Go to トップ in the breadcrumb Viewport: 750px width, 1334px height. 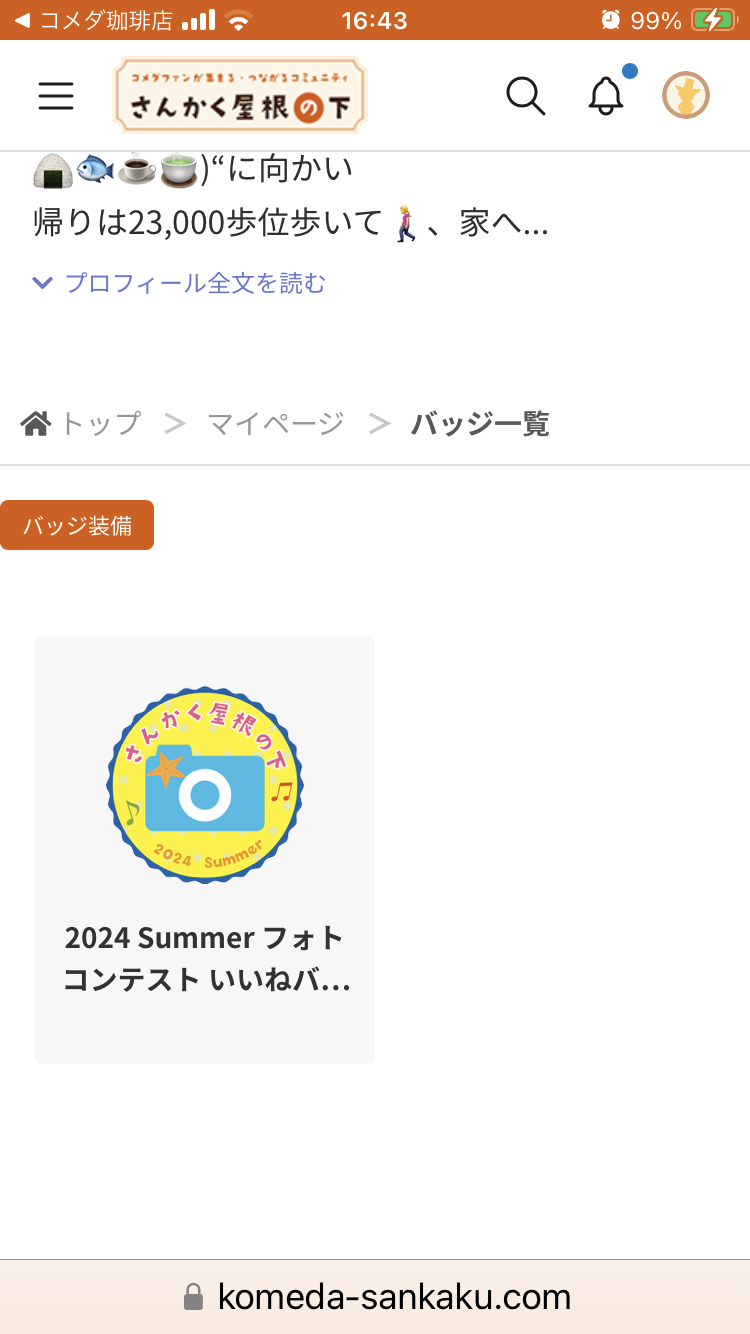tap(82, 424)
